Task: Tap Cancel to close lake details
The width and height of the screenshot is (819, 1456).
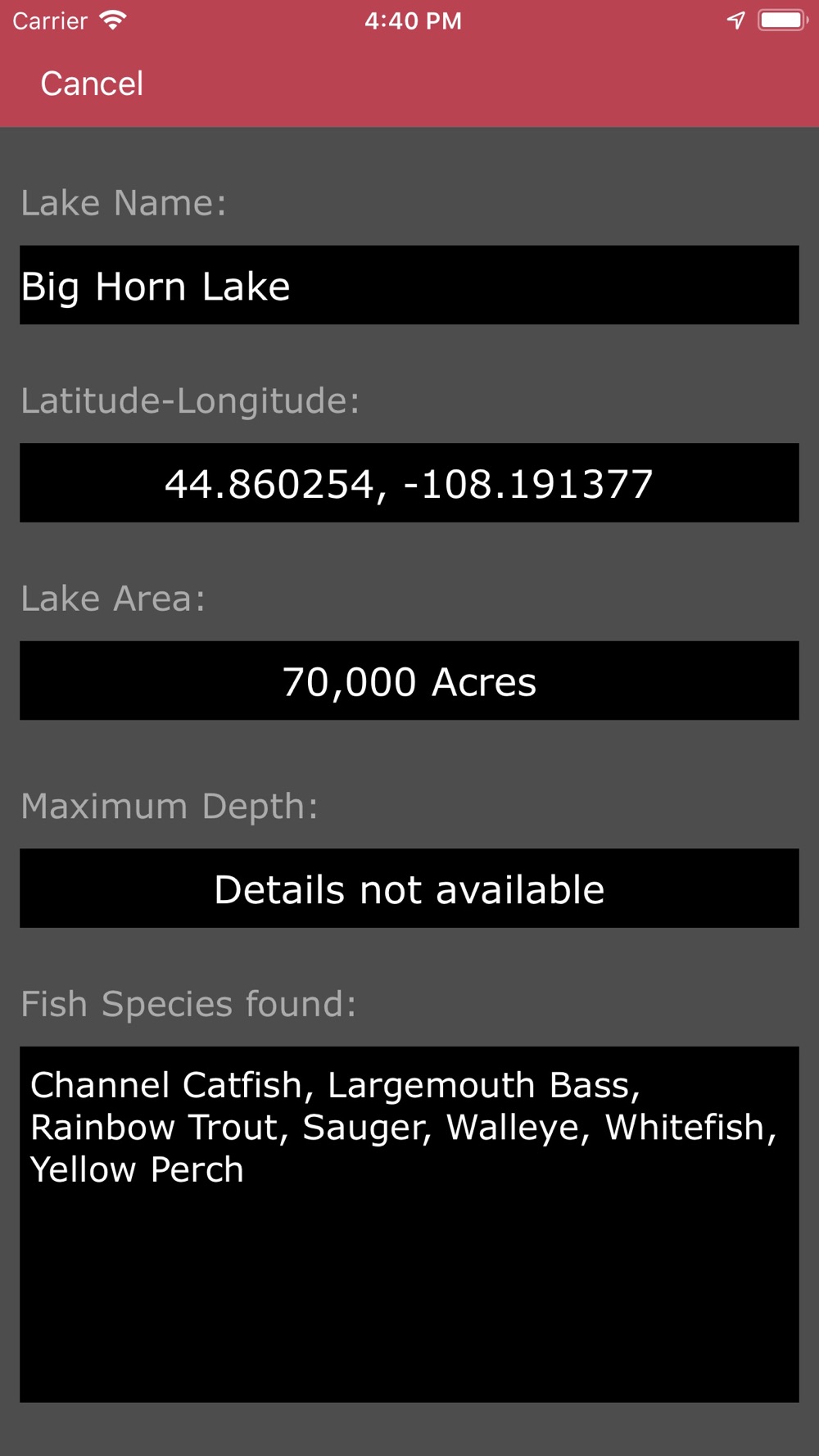Action: pos(92,84)
